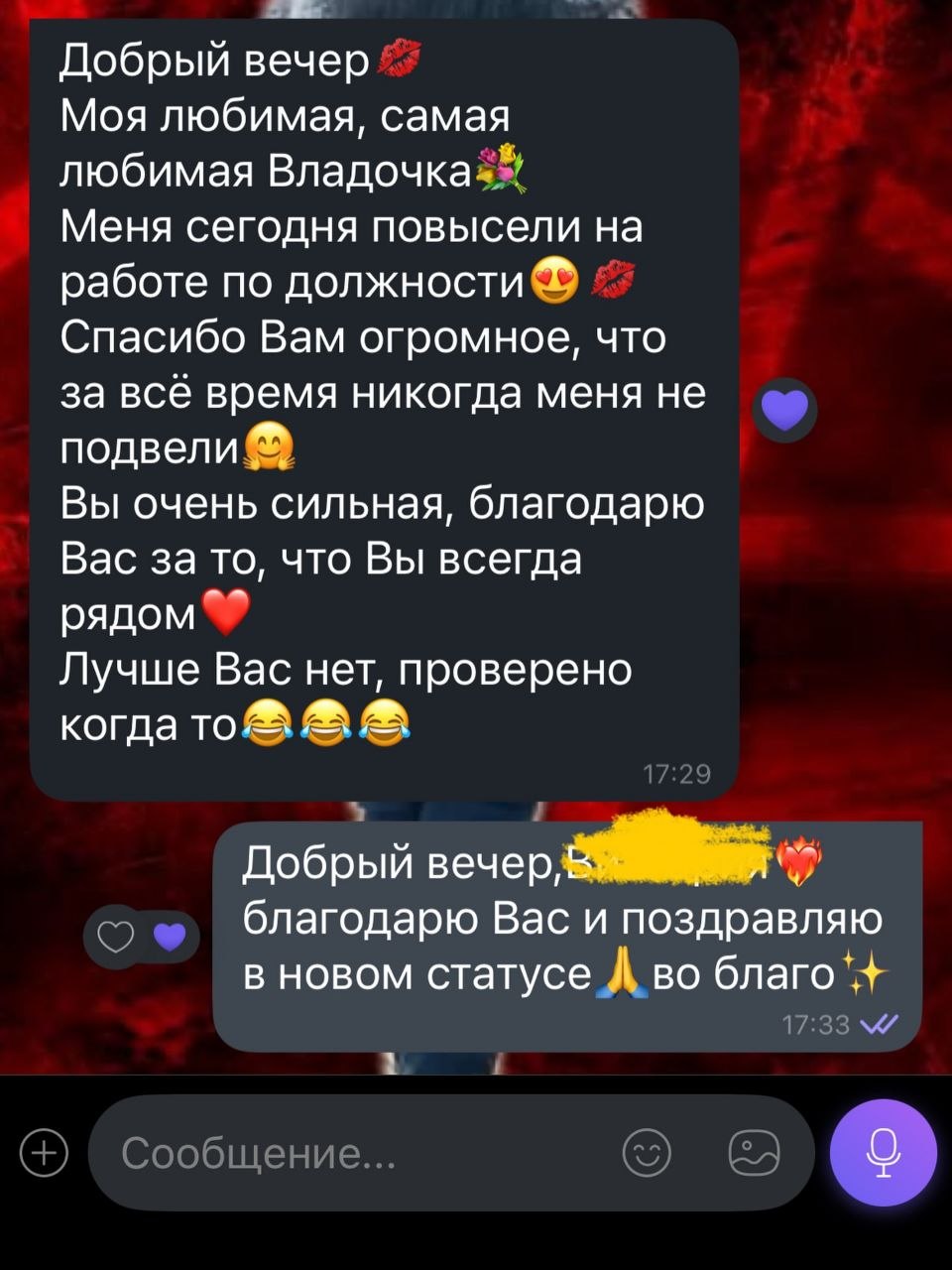
Task: Open the emoji and sticker picker
Action: point(647,1154)
